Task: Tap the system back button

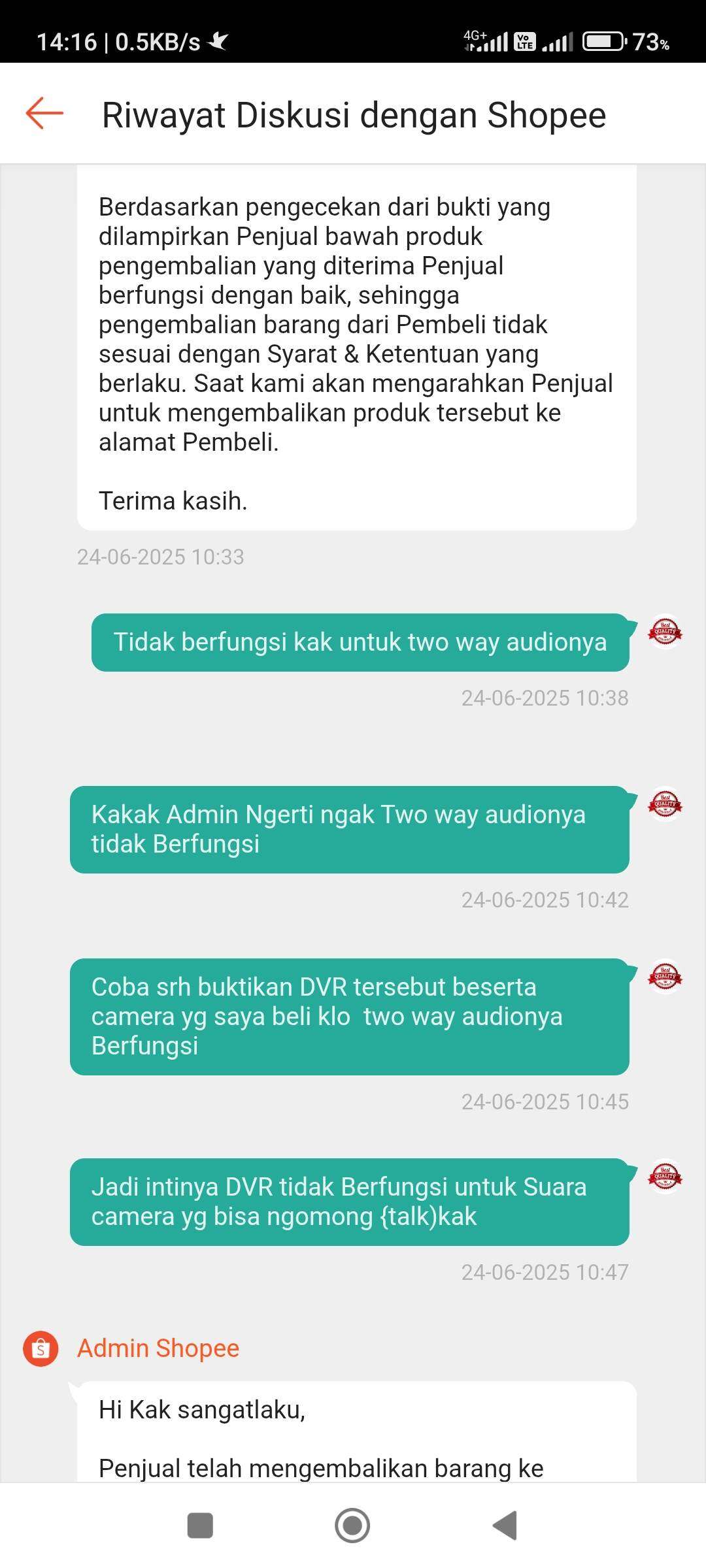Action: 505,1526
